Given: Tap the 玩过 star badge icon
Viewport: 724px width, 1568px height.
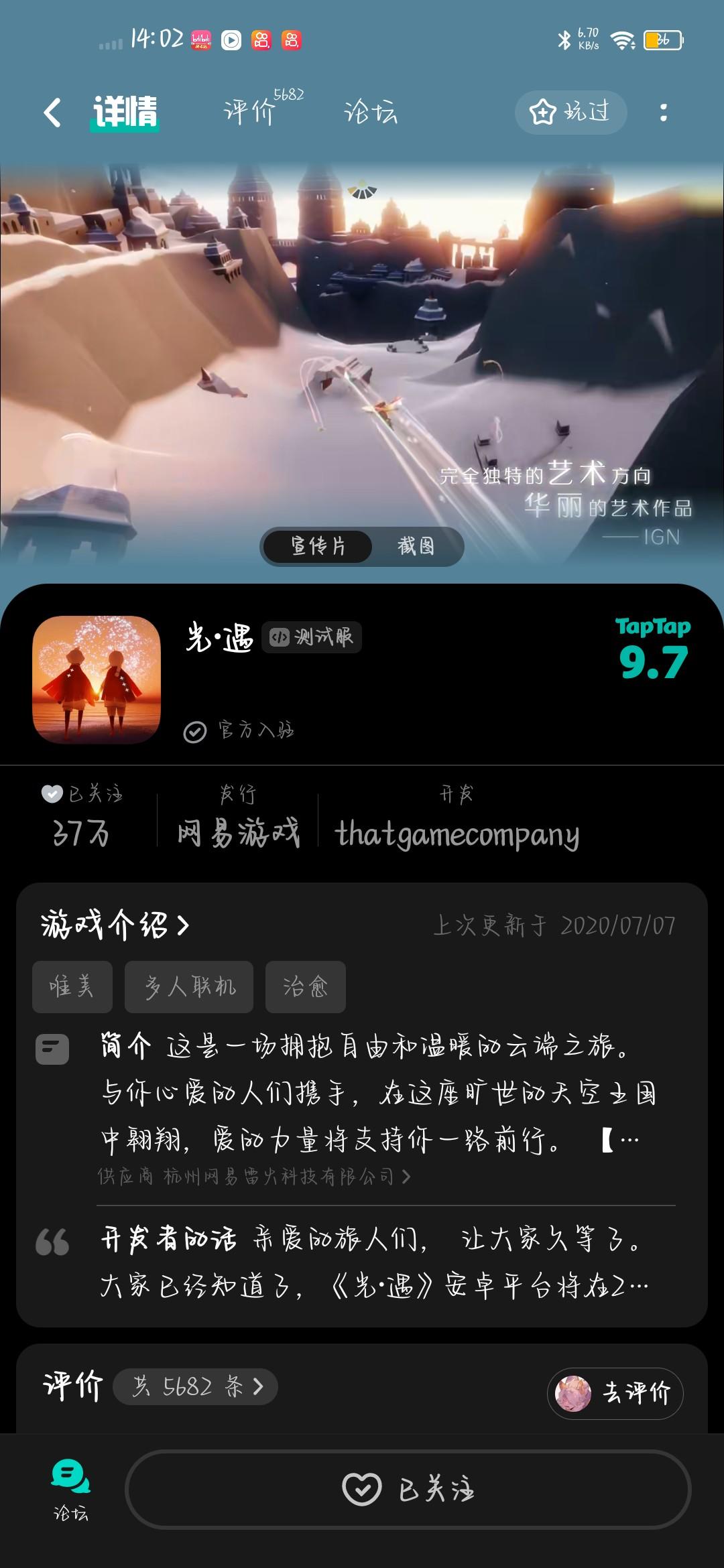Looking at the screenshot, I should tap(543, 112).
